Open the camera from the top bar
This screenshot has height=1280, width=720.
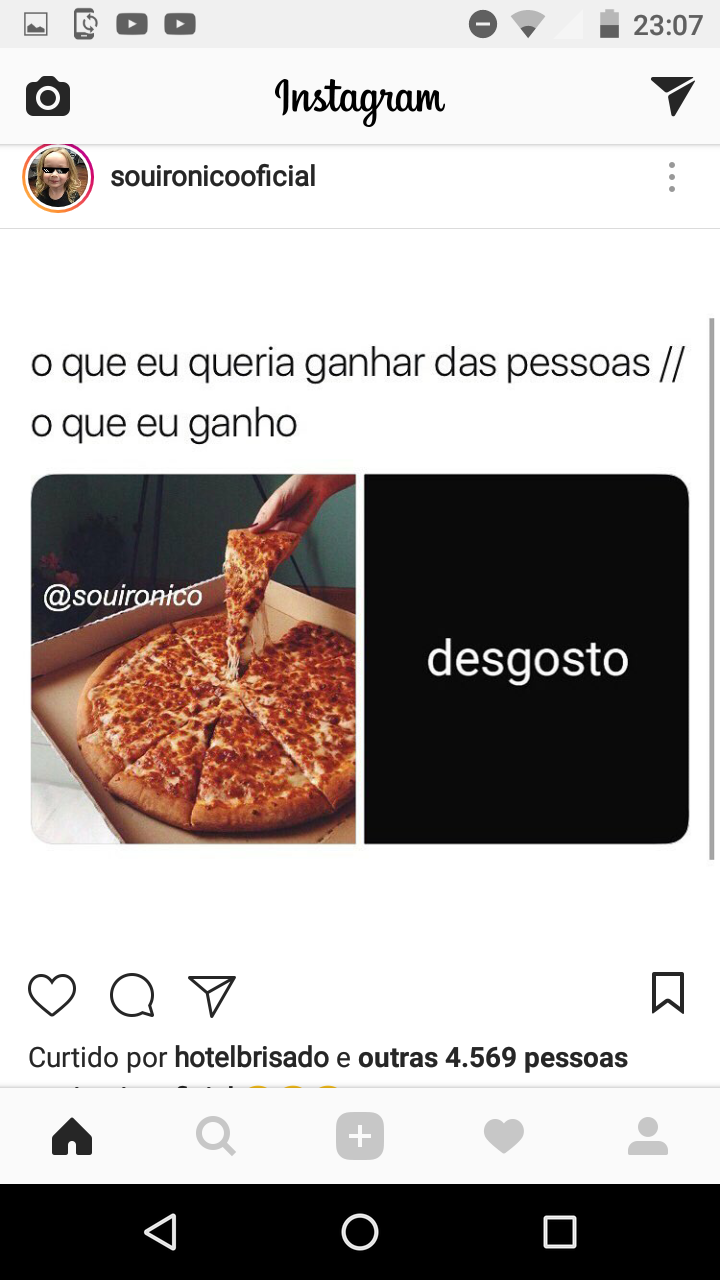[47, 97]
